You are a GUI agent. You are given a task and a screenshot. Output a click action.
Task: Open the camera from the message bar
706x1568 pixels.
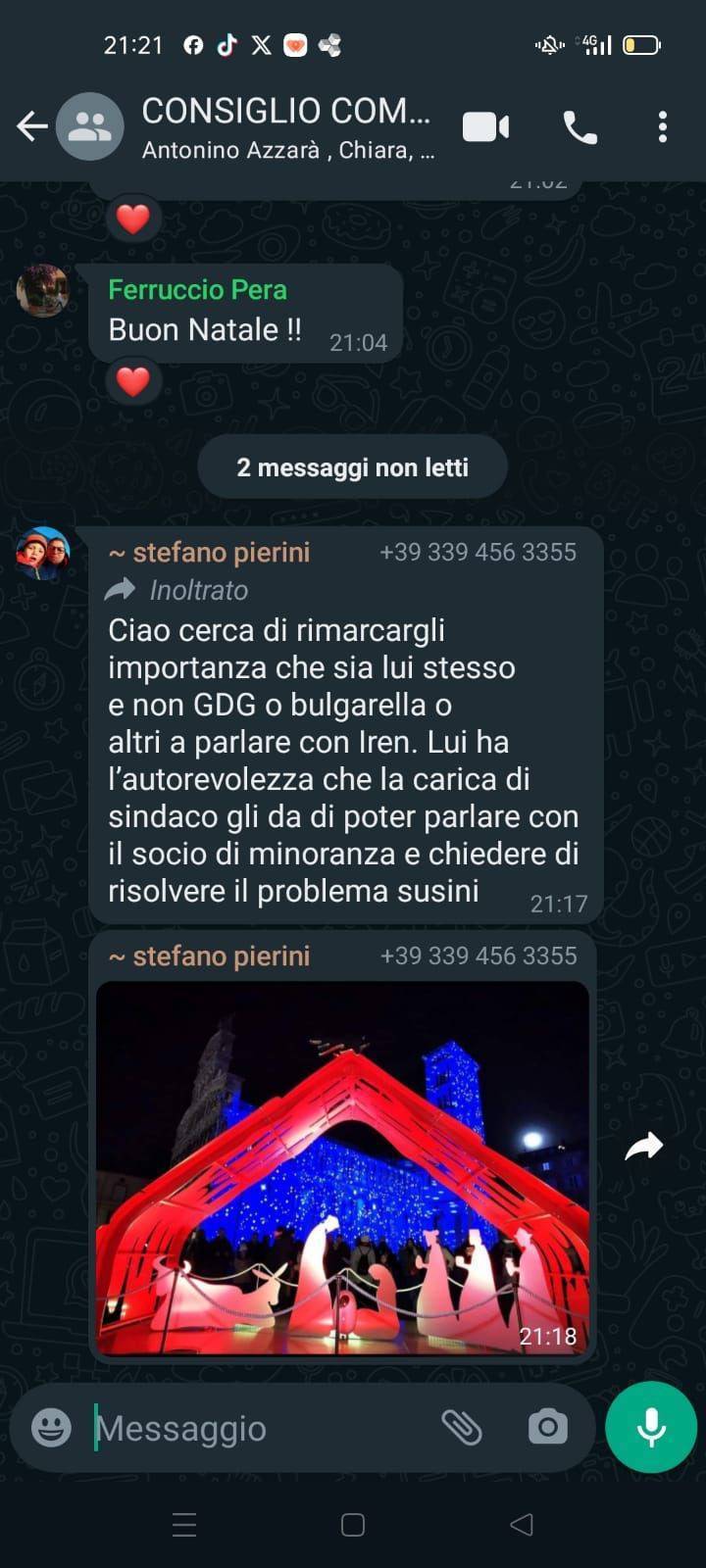(547, 1428)
